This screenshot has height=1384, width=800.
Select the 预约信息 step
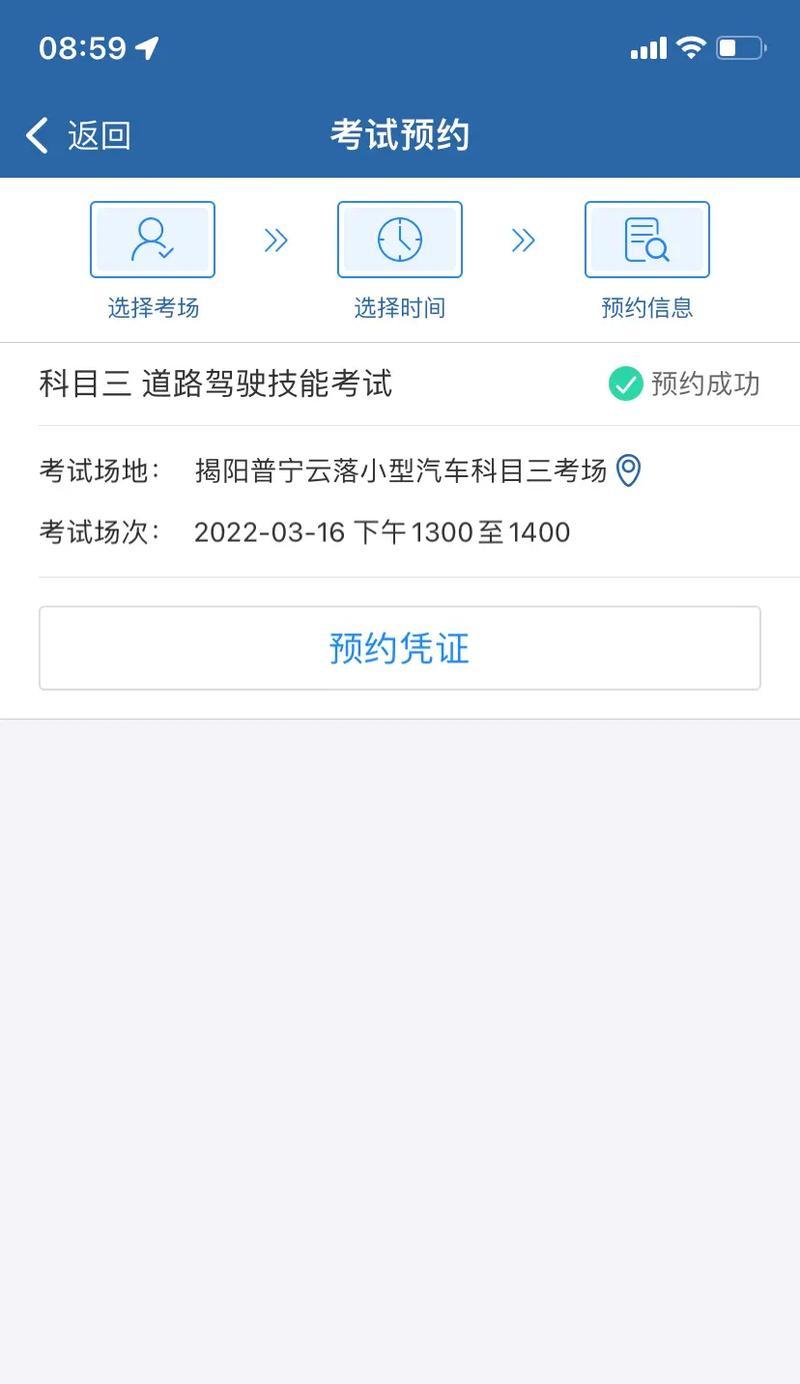pos(647,241)
